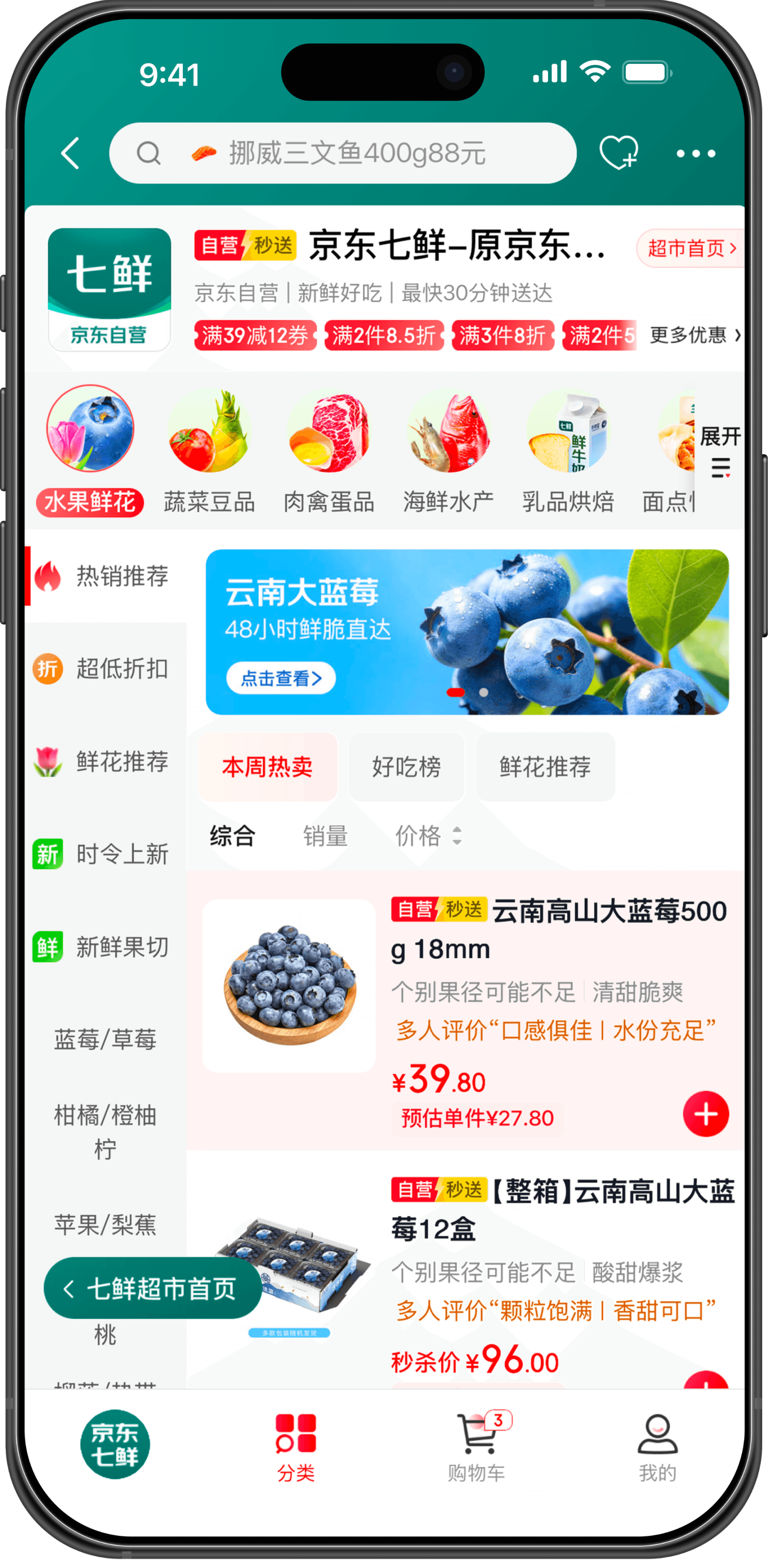
Task: Open the 购物车 tab
Action: [477, 1446]
